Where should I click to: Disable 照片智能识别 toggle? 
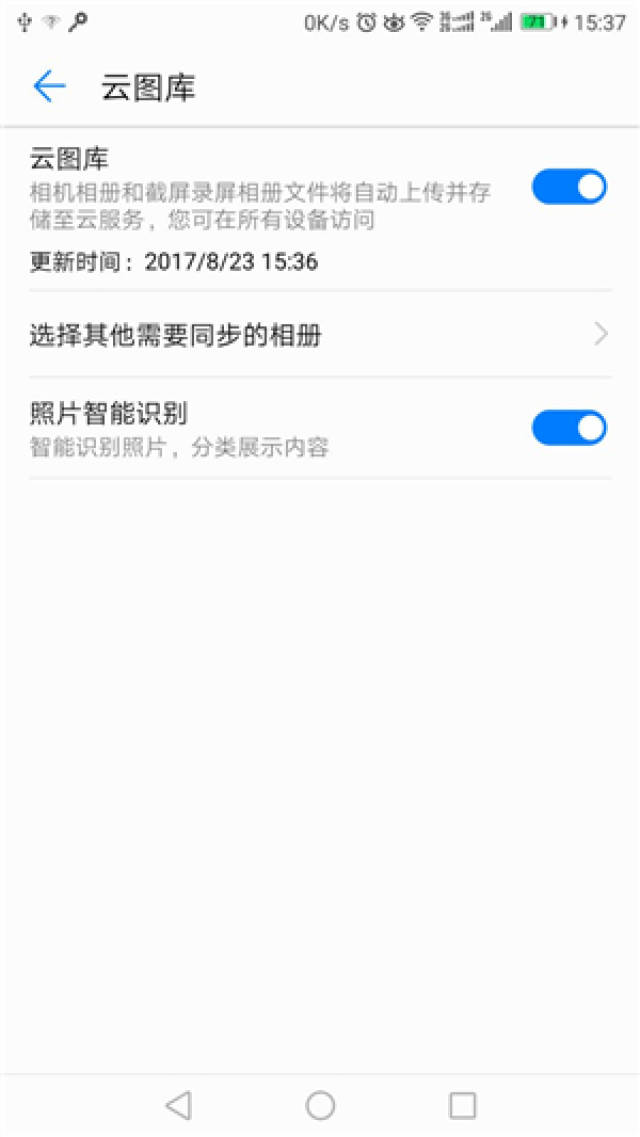coord(568,428)
